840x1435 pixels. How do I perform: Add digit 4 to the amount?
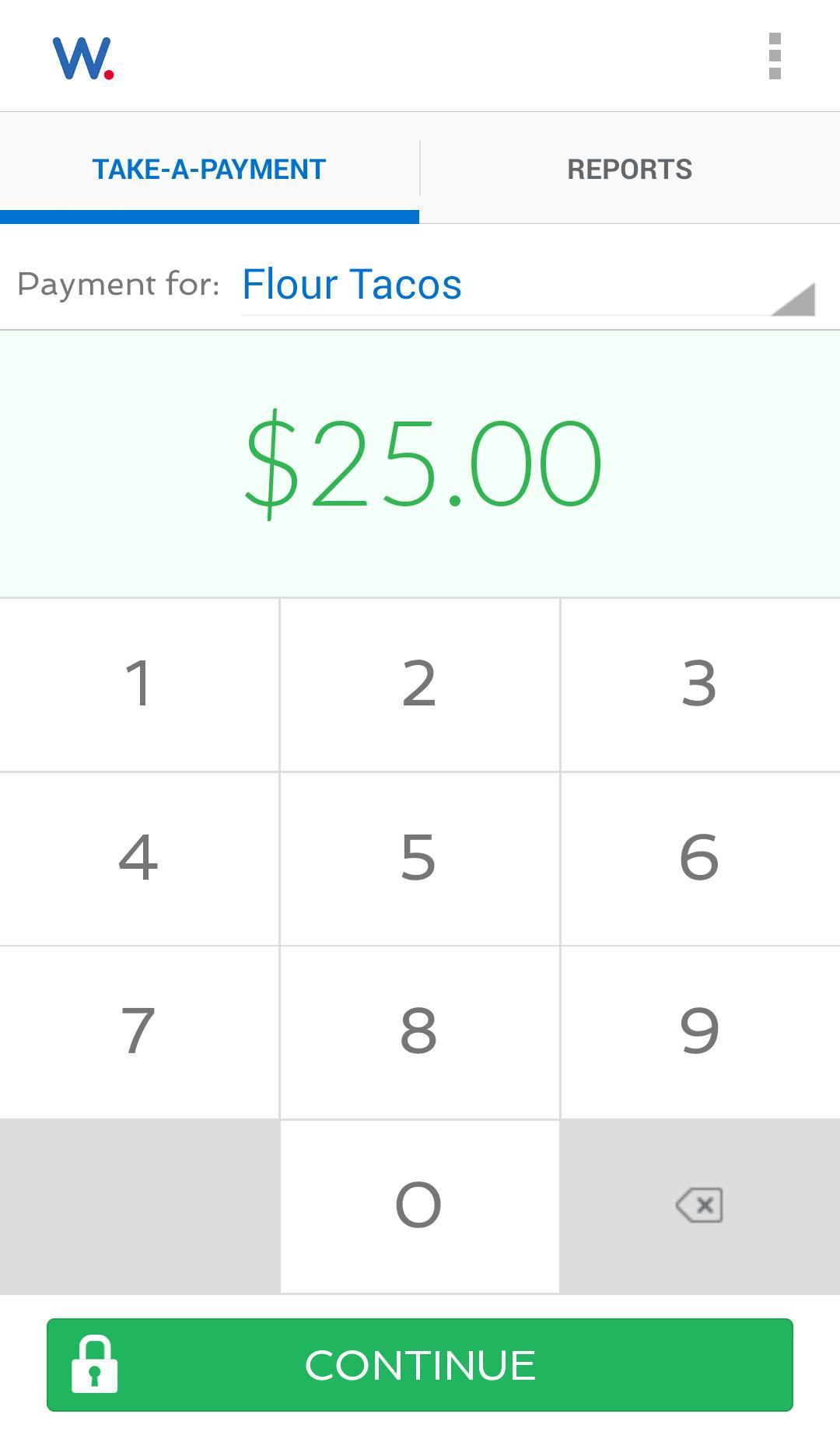[x=139, y=858]
